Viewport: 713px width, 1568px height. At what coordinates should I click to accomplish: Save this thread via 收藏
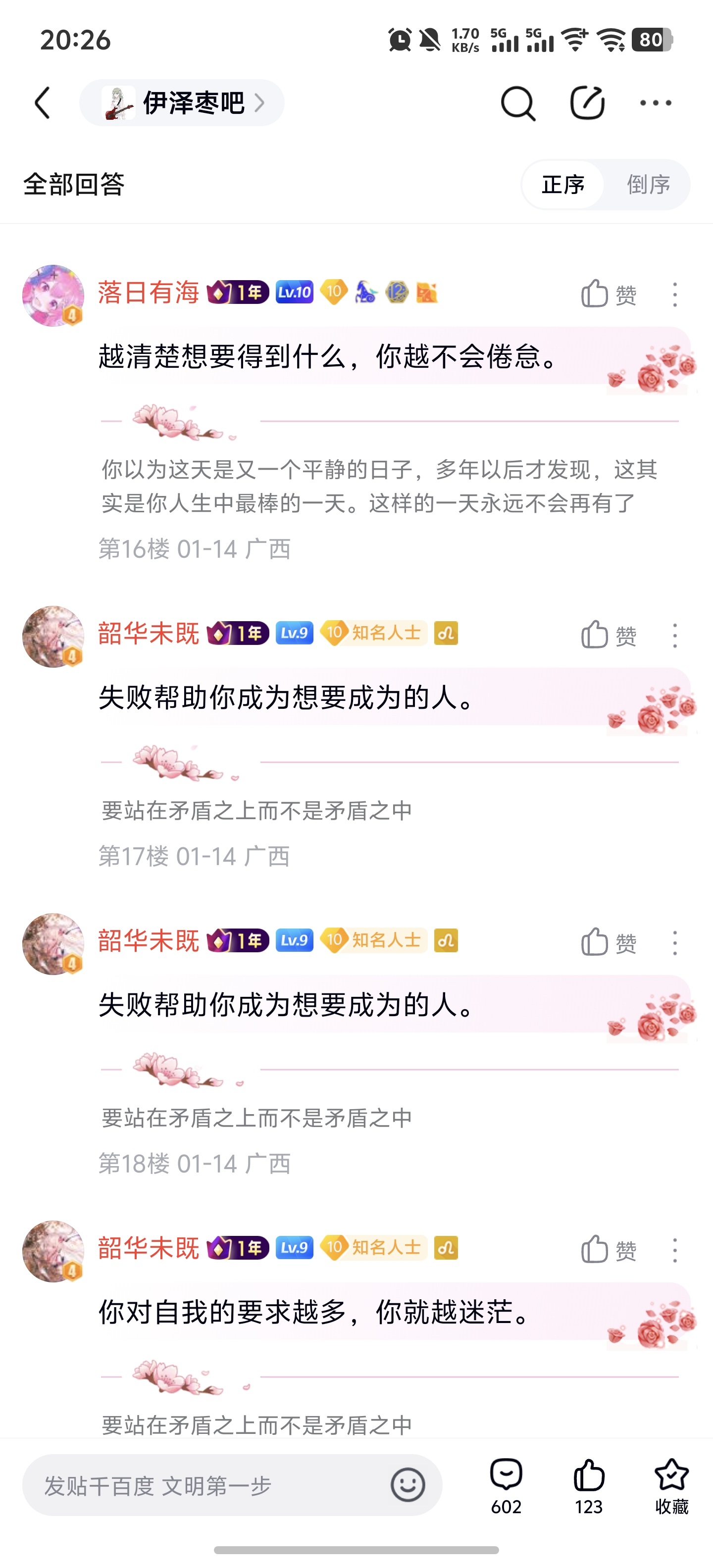[671, 1485]
